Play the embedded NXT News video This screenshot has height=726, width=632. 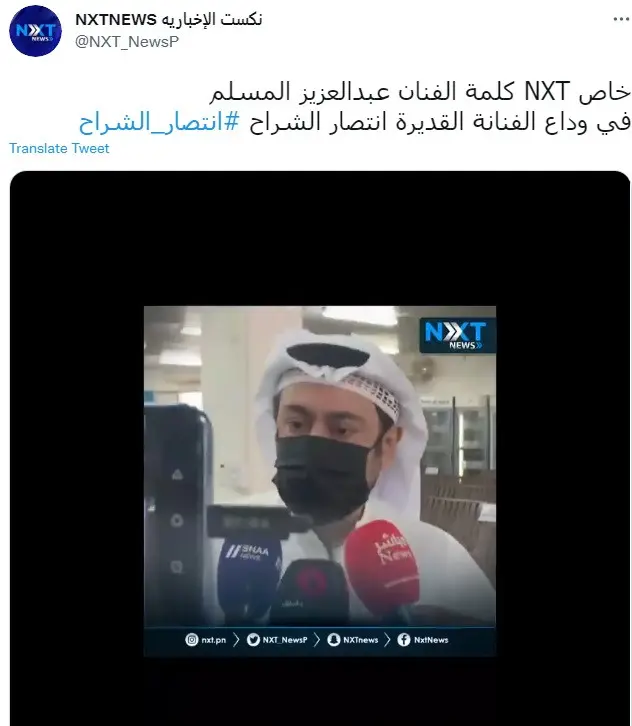[x=320, y=480]
